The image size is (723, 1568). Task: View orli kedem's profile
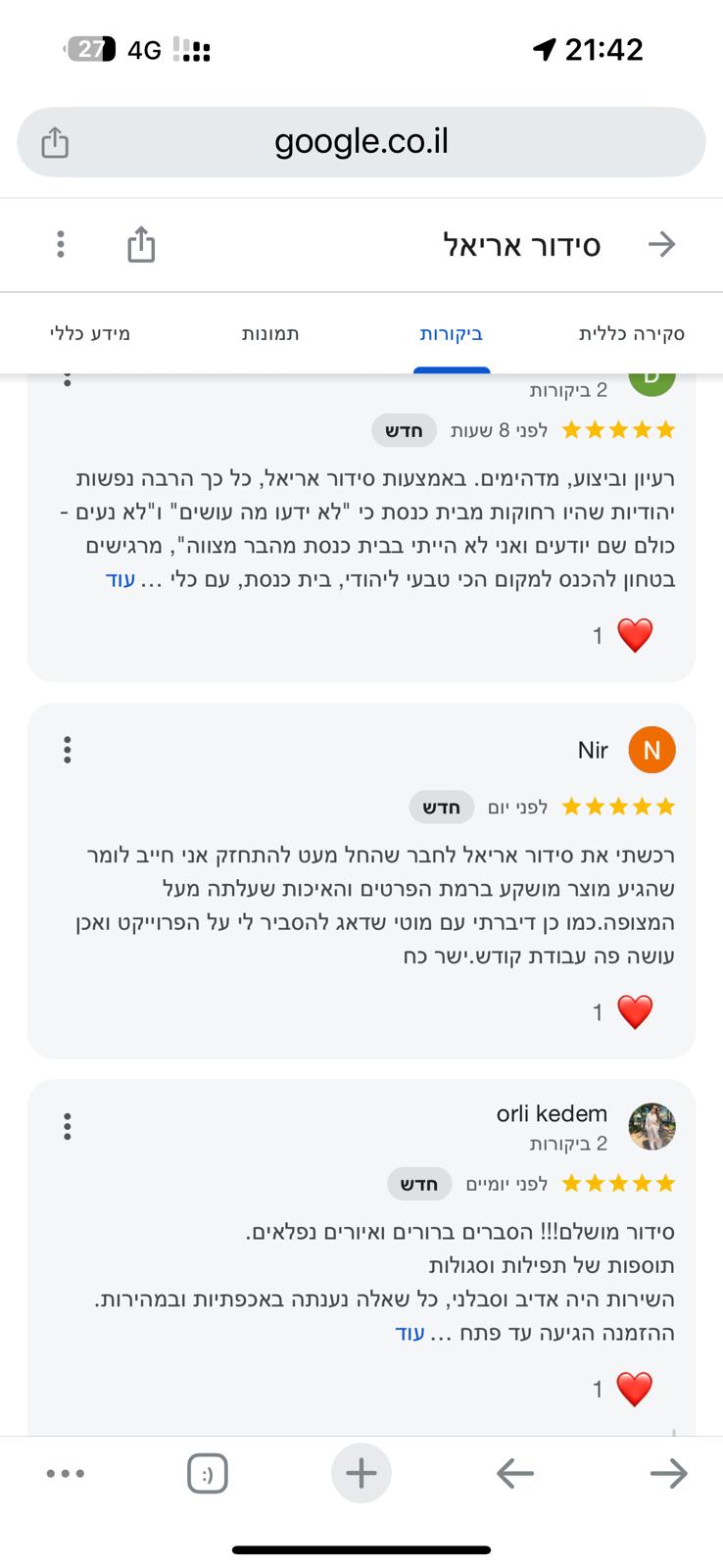pos(651,1127)
